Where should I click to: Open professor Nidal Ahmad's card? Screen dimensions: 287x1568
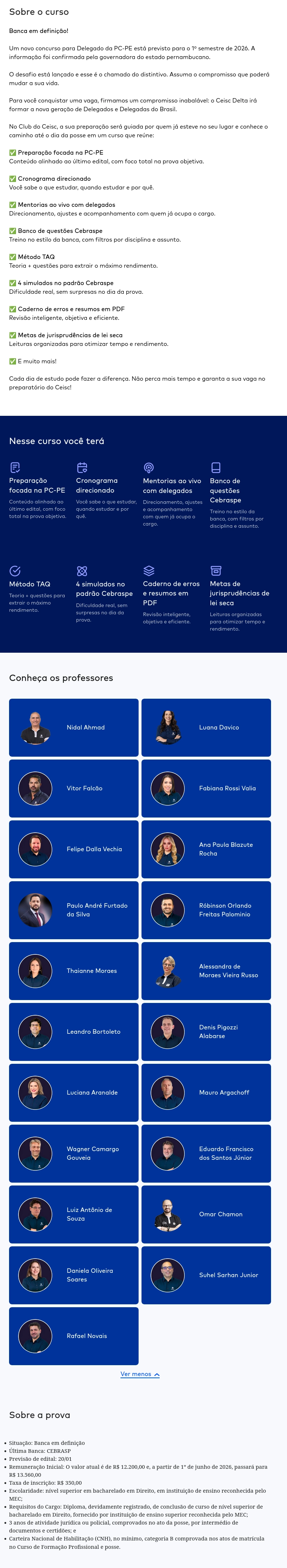[x=74, y=727]
